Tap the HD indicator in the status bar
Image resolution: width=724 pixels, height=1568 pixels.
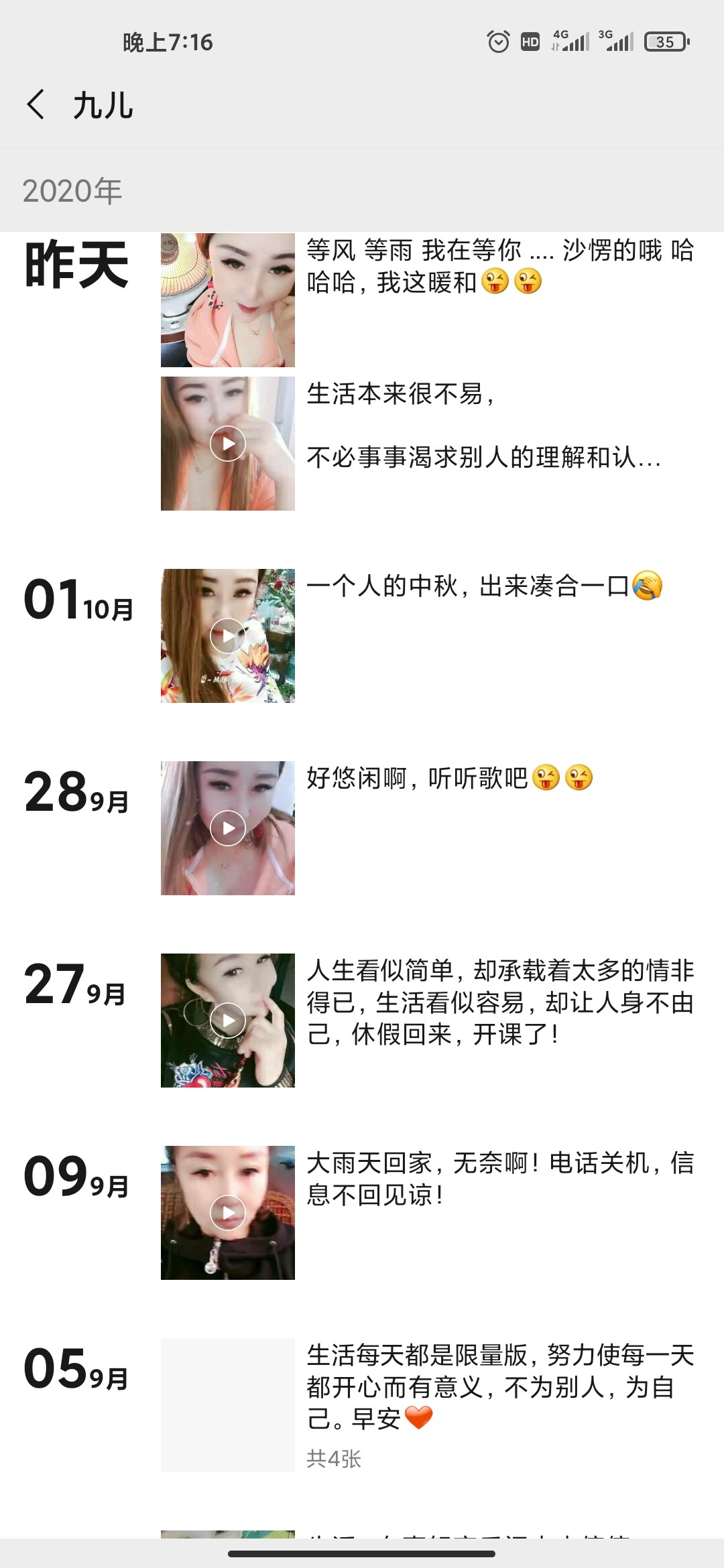(530, 42)
